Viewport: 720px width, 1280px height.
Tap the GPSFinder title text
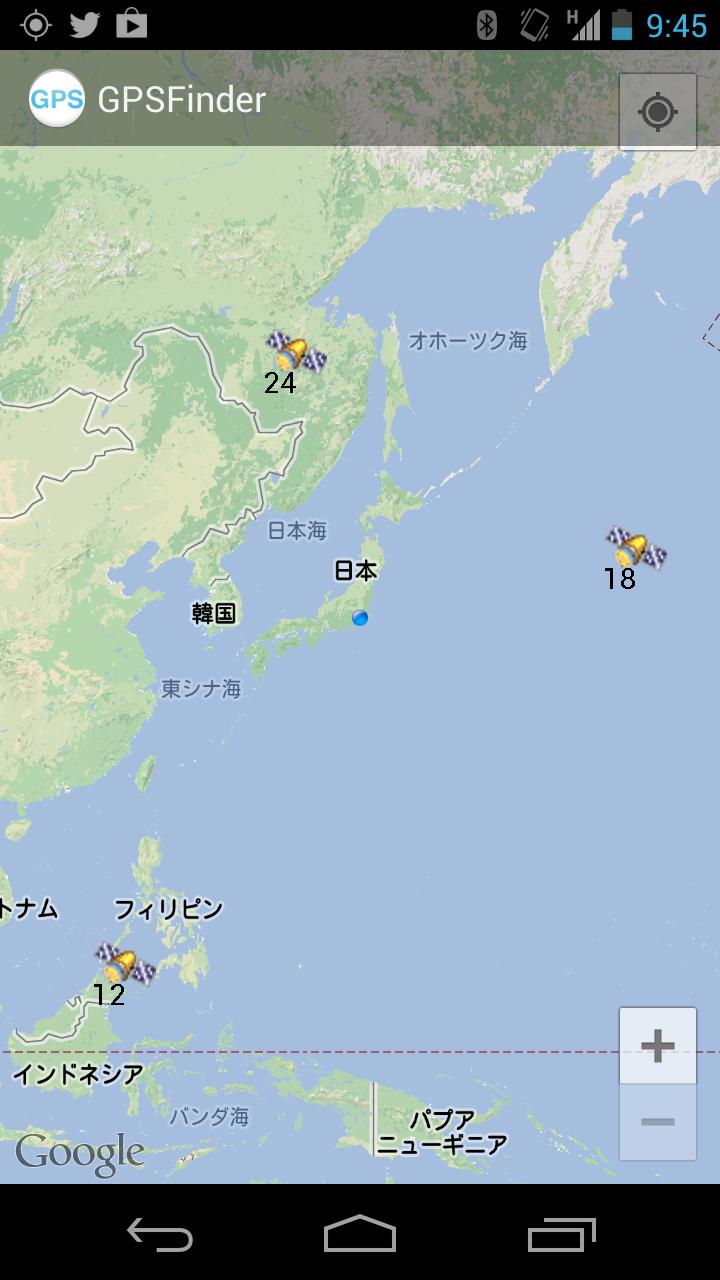coord(181,100)
